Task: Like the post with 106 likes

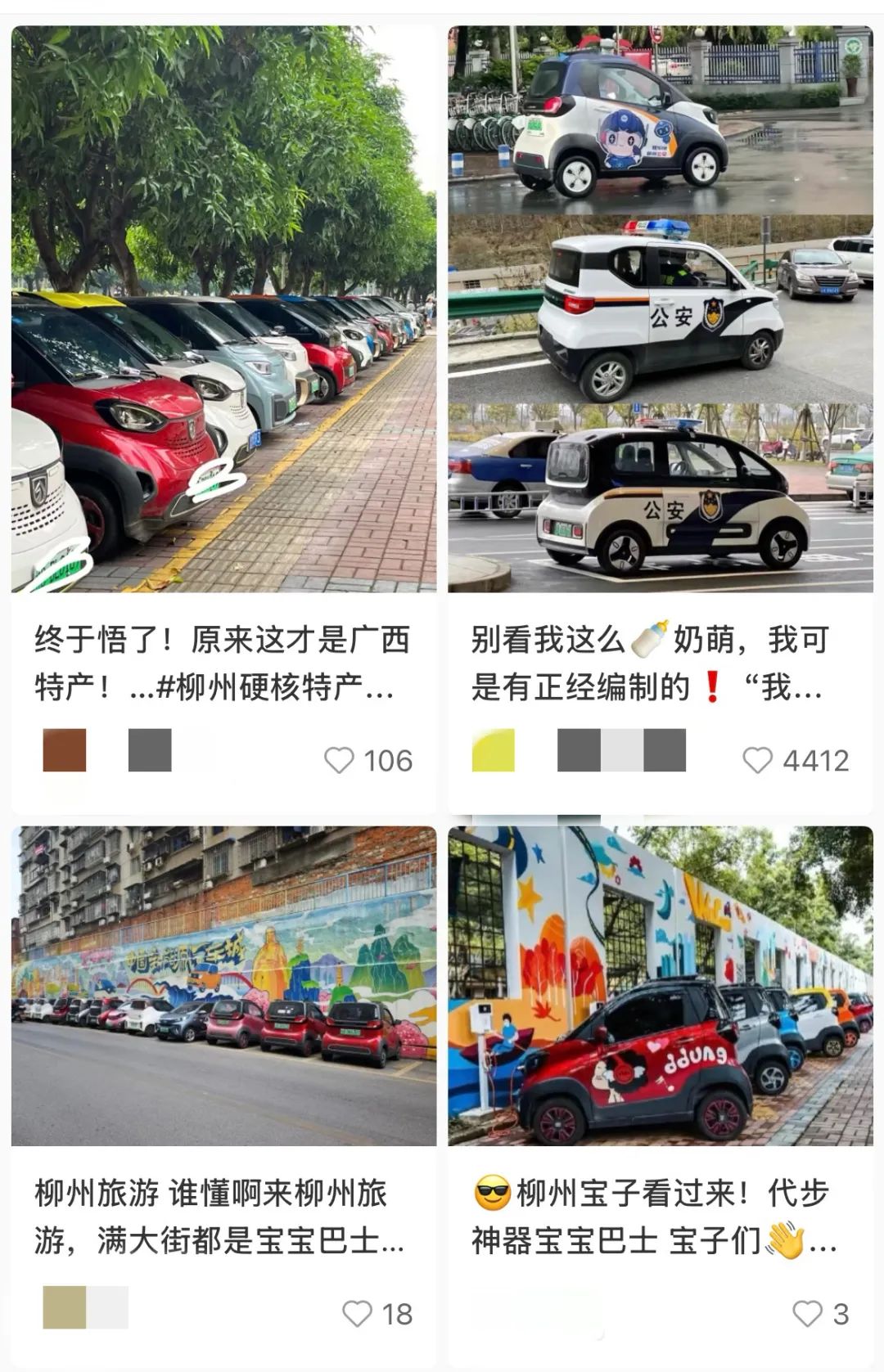Action: [x=339, y=761]
